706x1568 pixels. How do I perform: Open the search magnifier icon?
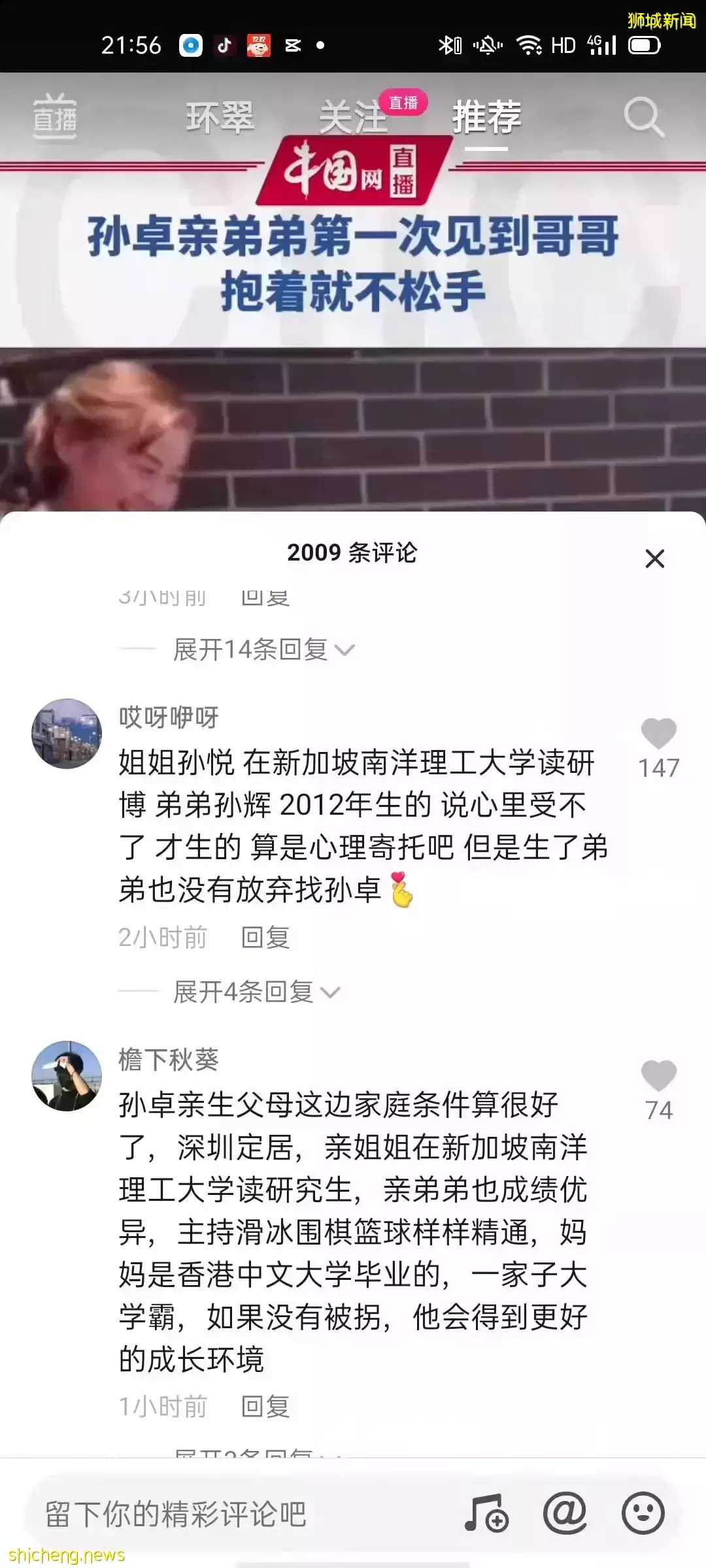643,118
